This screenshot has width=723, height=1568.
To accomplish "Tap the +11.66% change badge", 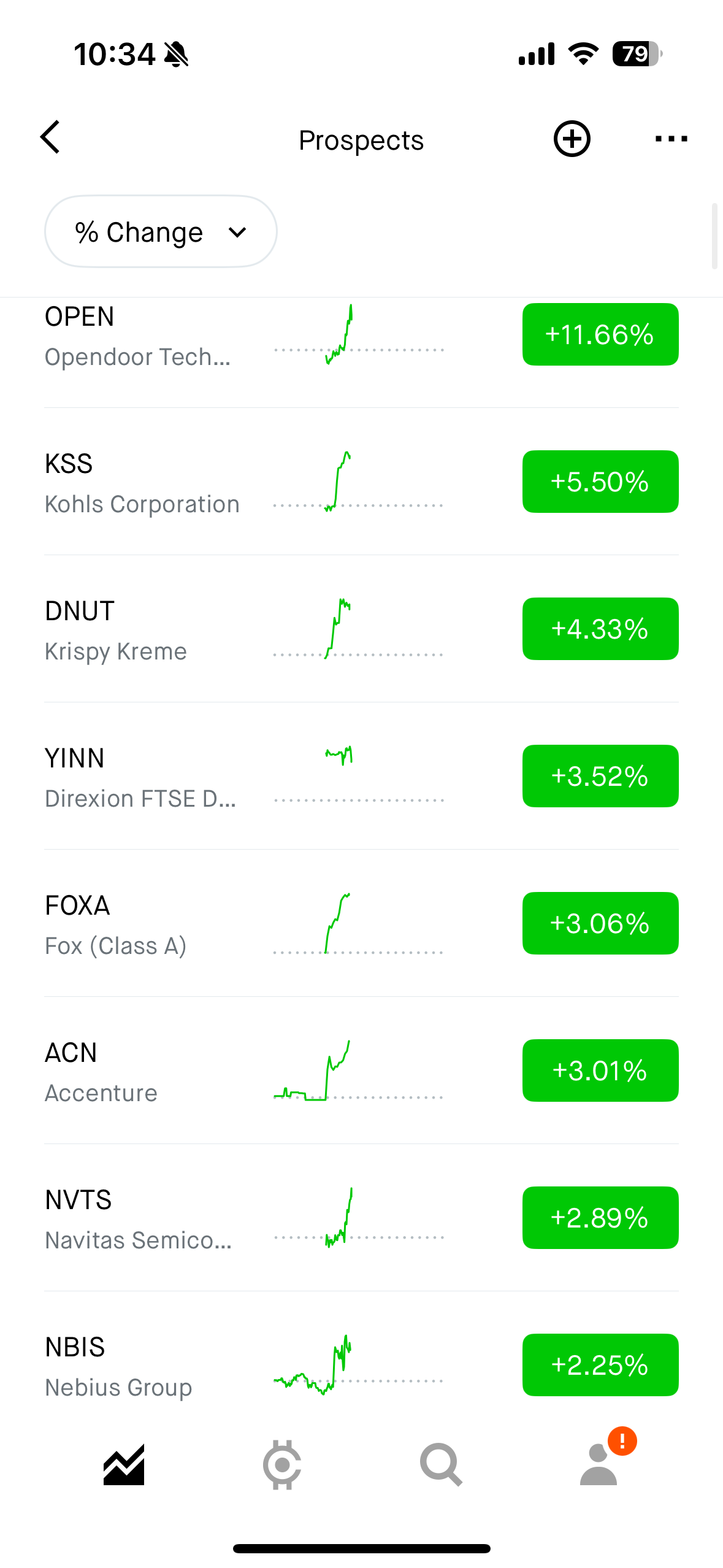I will pos(600,334).
